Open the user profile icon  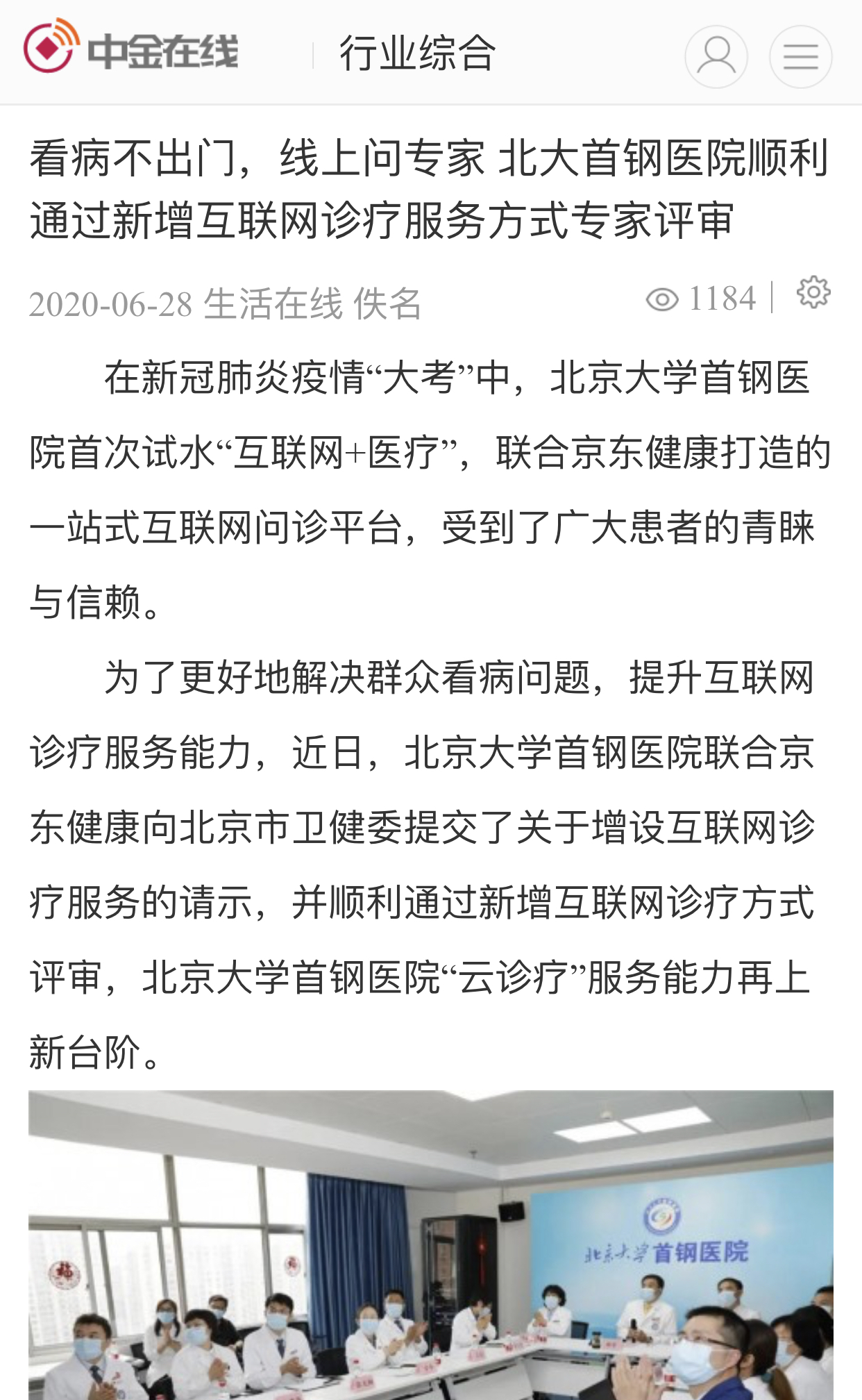[x=716, y=56]
